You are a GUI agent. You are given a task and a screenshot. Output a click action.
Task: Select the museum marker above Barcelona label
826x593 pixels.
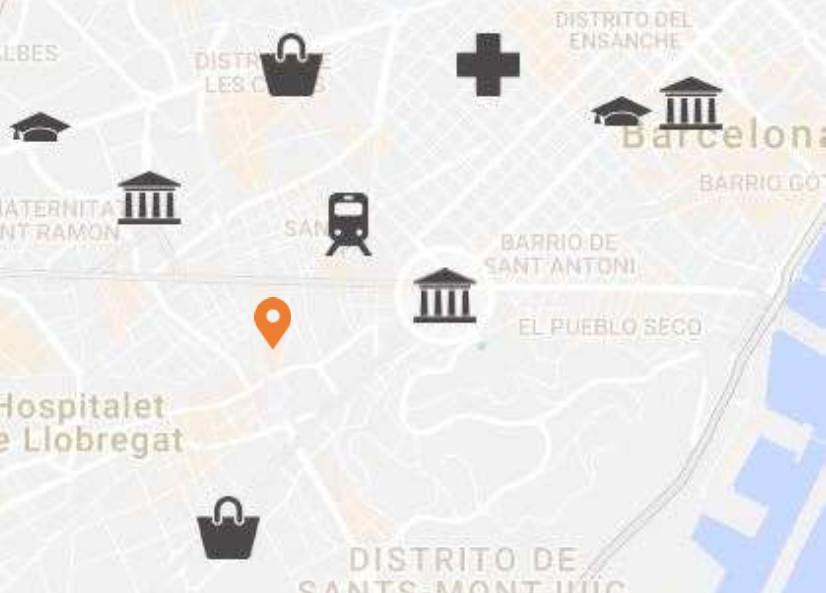(x=690, y=103)
